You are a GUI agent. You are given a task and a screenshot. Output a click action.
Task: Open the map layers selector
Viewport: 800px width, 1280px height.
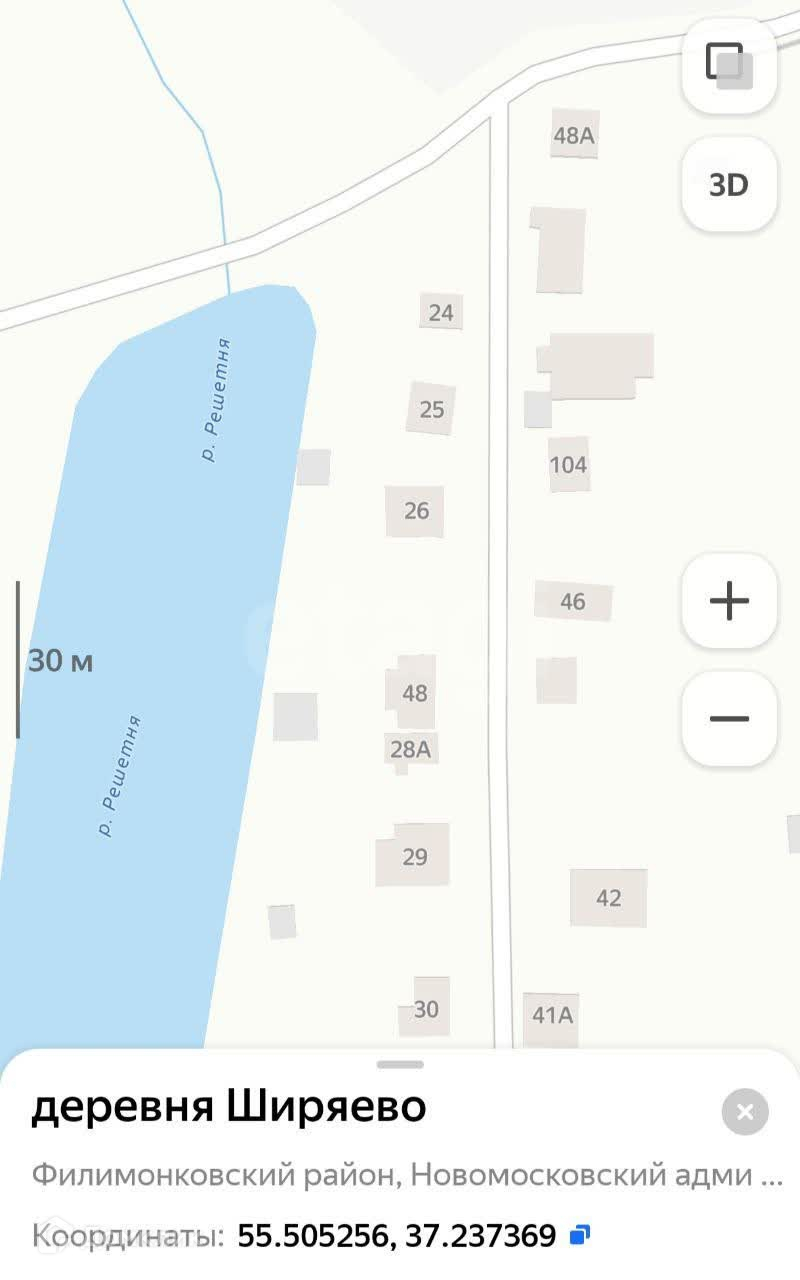pyautogui.click(x=729, y=66)
